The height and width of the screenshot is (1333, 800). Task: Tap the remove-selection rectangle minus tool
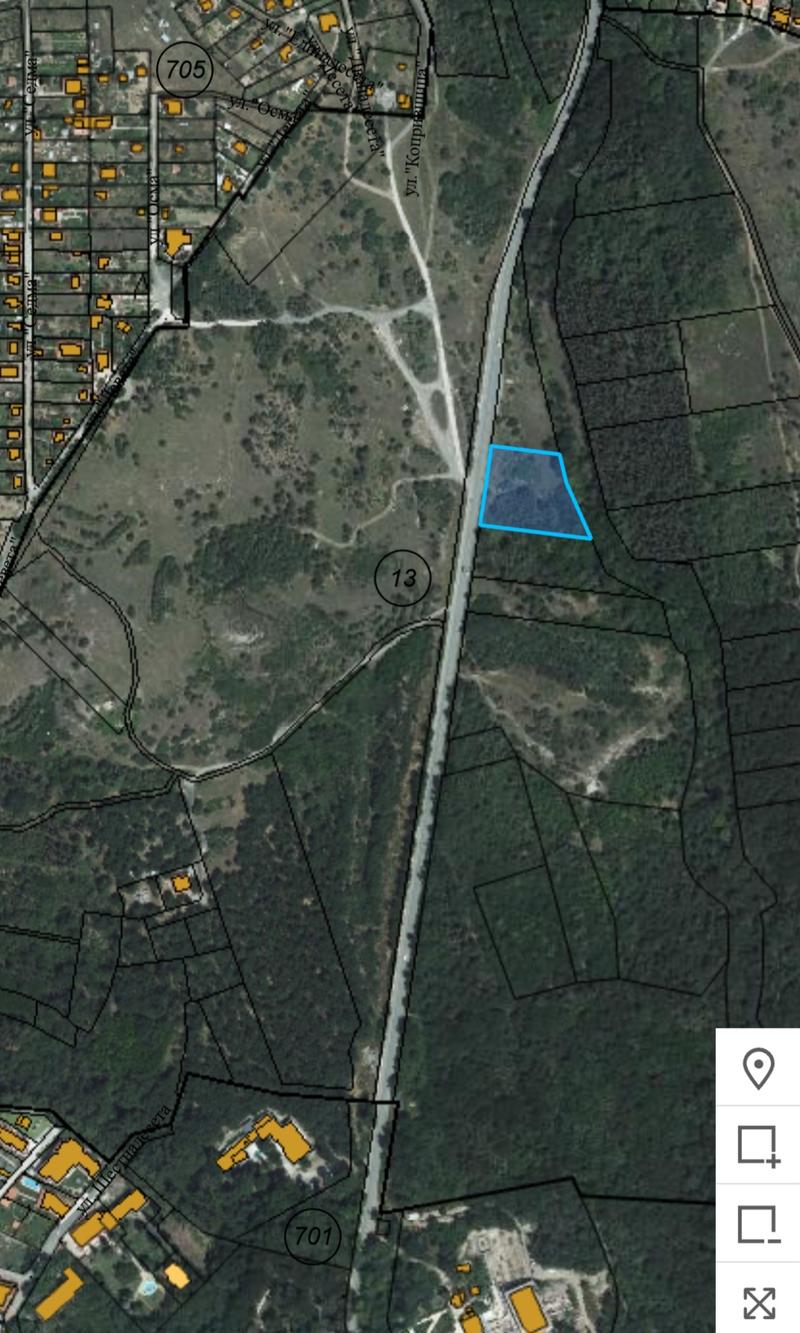point(759,1224)
